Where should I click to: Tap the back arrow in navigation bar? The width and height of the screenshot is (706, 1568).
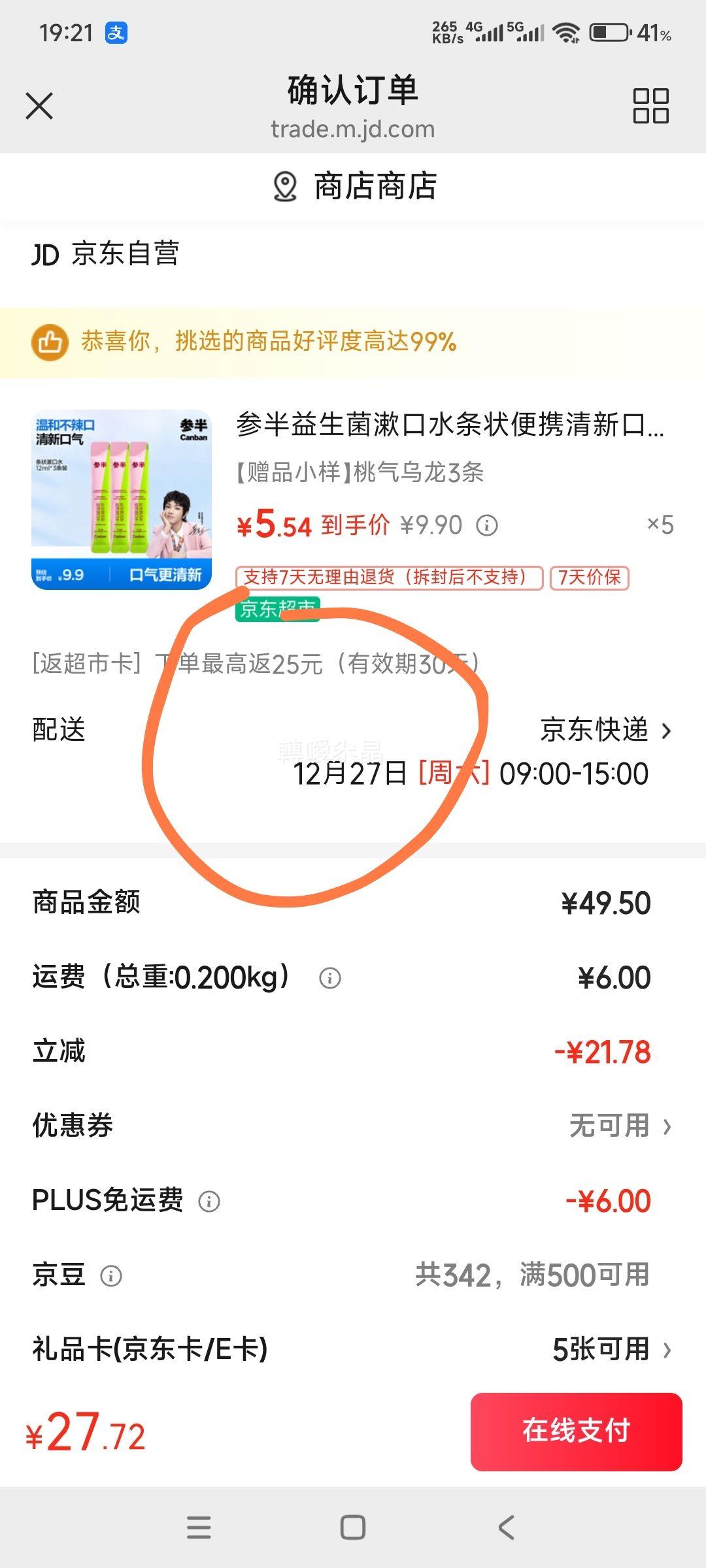(x=505, y=1527)
